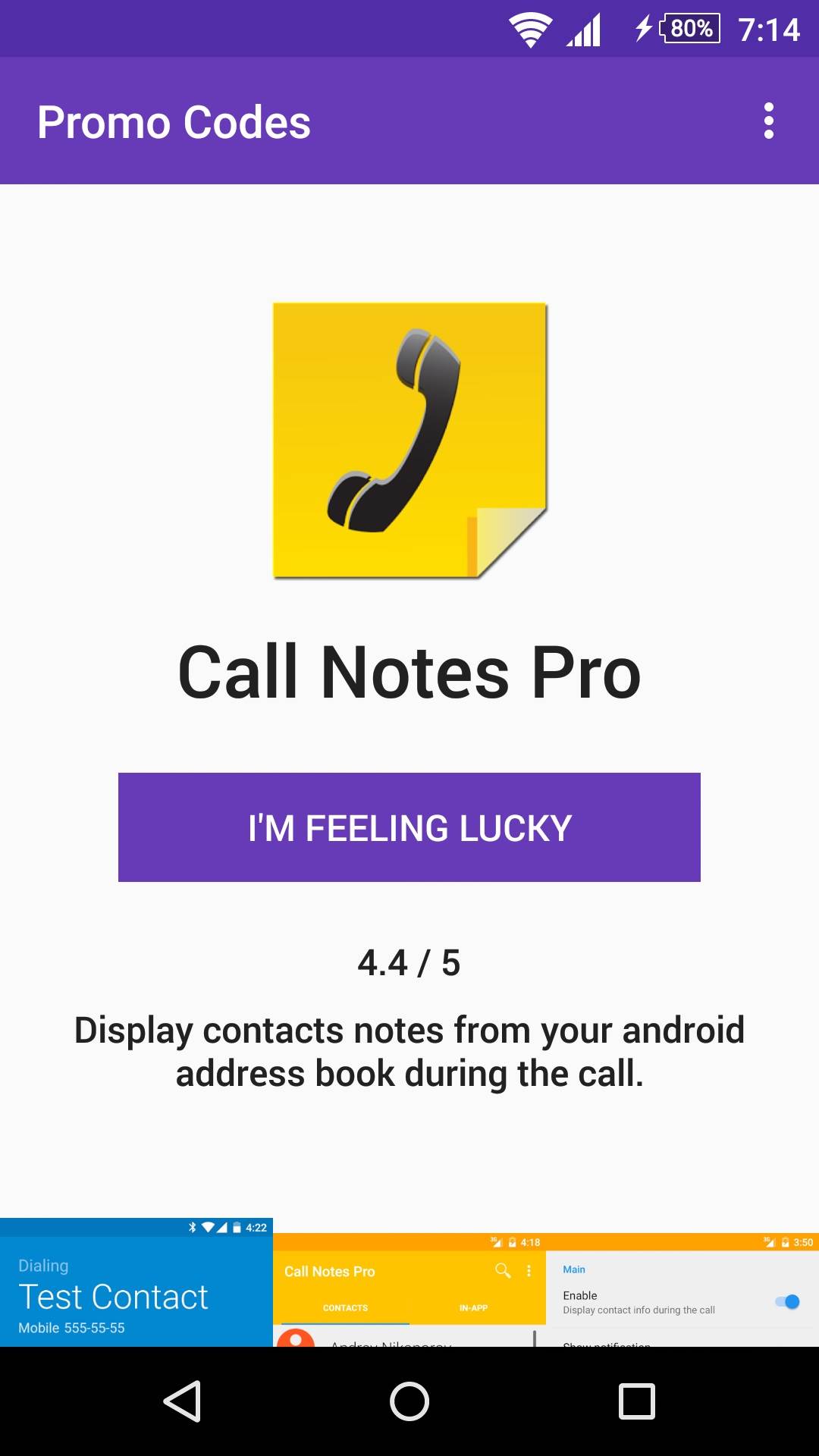The image size is (819, 1456).
Task: View the Main settings screenshot
Action: tap(682, 1290)
